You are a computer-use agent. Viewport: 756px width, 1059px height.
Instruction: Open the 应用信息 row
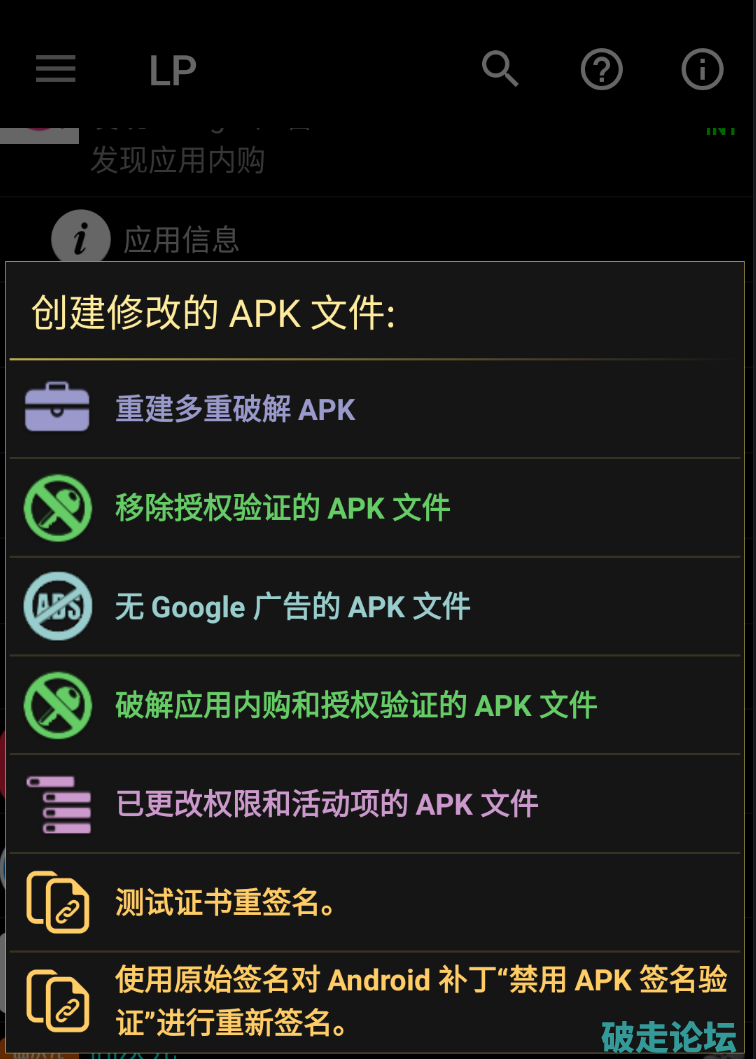tap(180, 239)
